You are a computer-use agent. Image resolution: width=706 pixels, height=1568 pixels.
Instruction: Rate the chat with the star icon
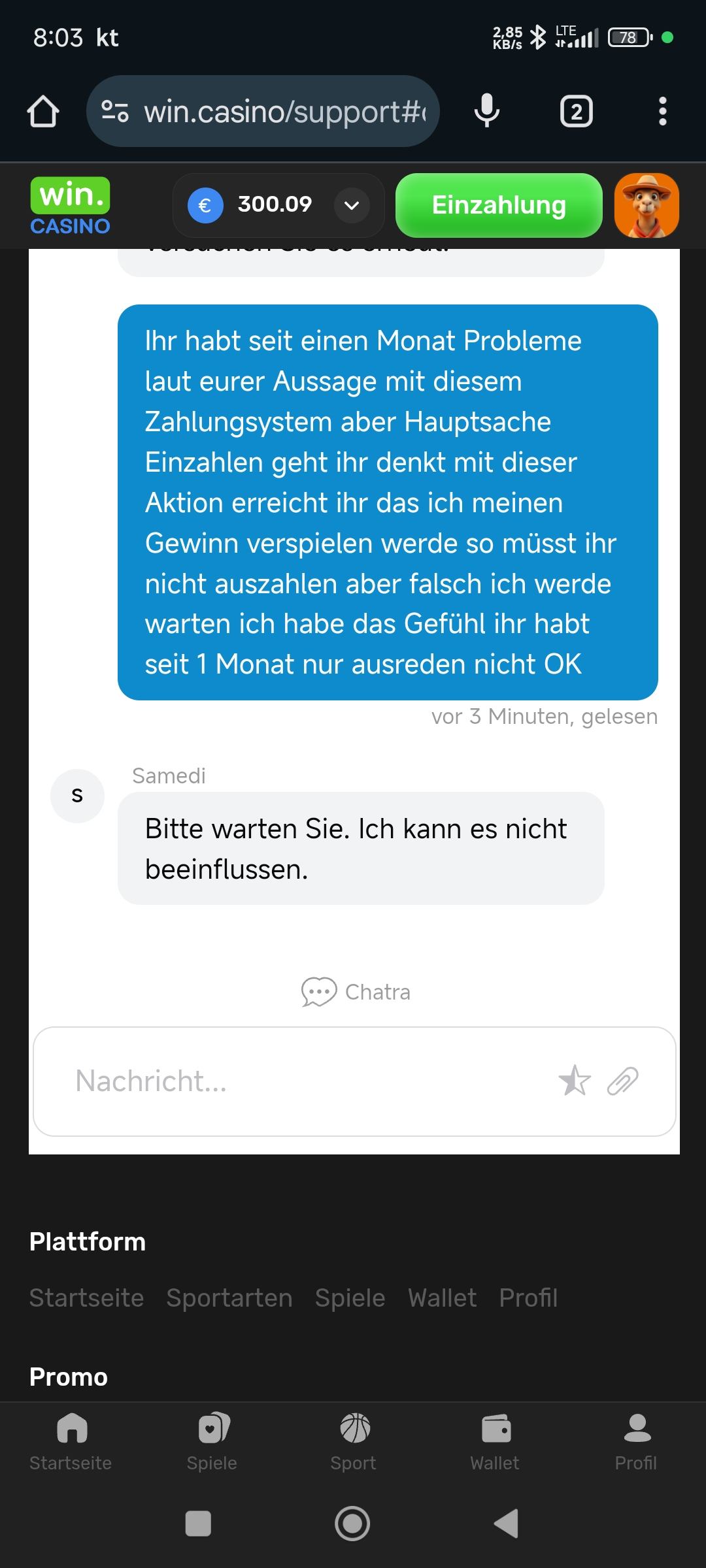click(x=575, y=1081)
